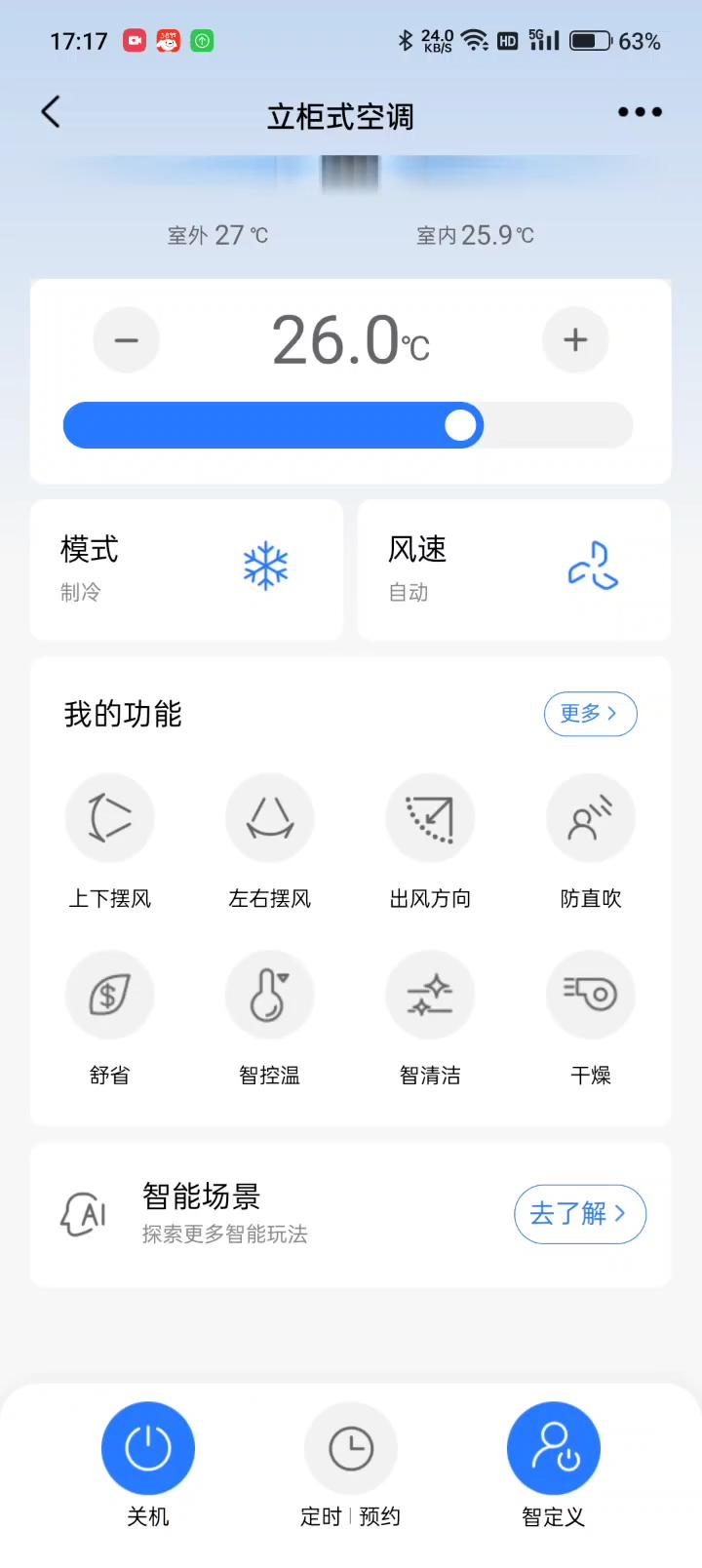Adjust the blue temperature slider
The width and height of the screenshot is (702, 1568).
pyautogui.click(x=460, y=425)
